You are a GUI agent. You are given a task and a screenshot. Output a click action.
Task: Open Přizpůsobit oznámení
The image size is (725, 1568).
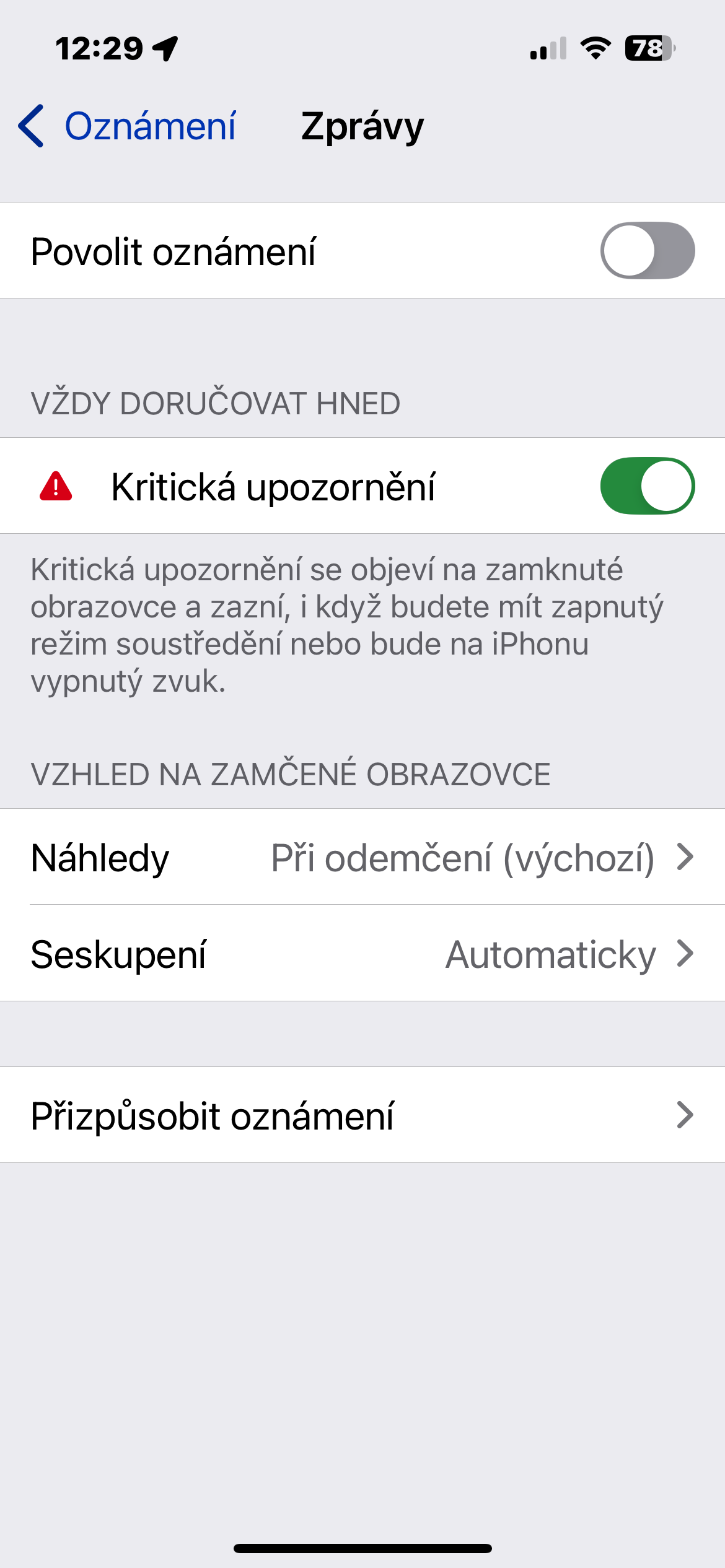coord(362,1115)
